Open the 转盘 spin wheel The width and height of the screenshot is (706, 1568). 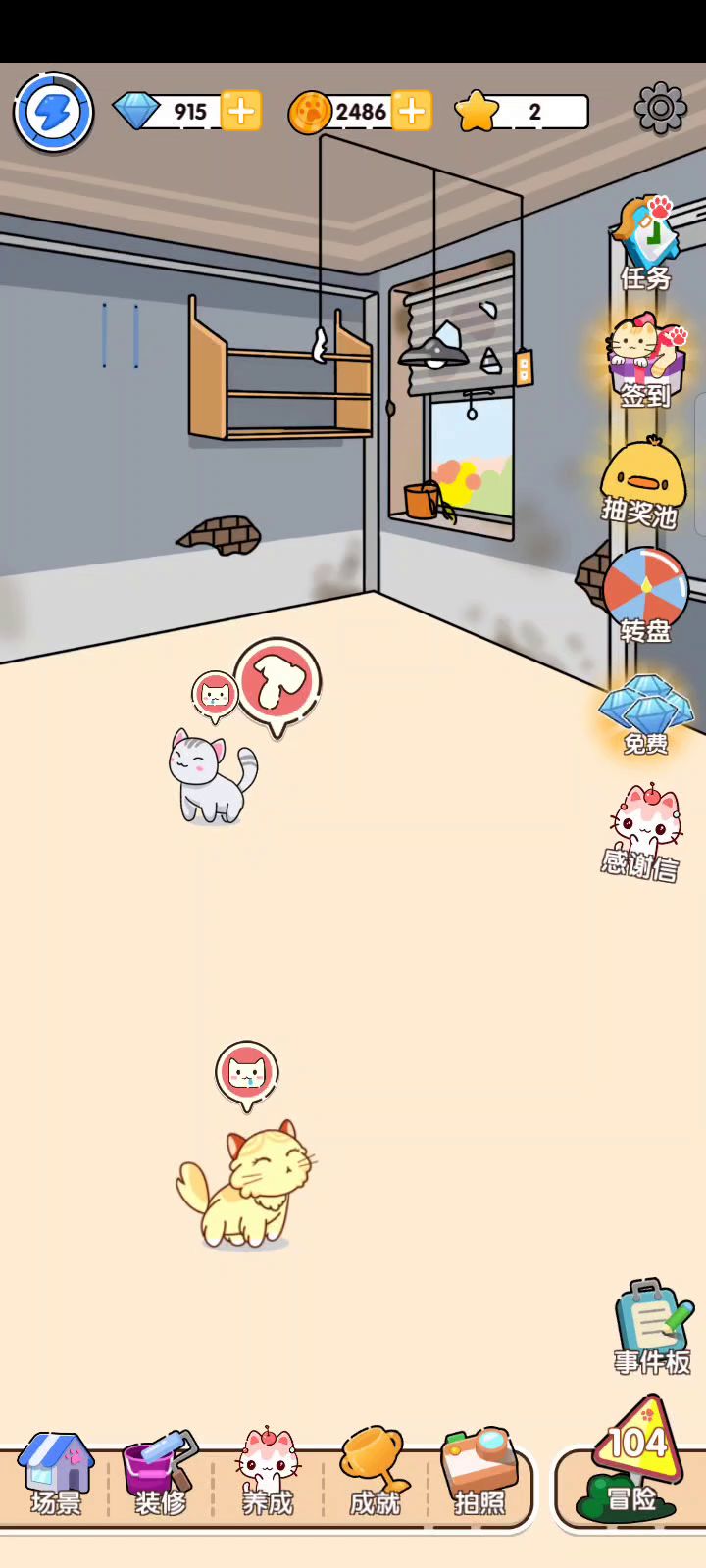click(645, 595)
